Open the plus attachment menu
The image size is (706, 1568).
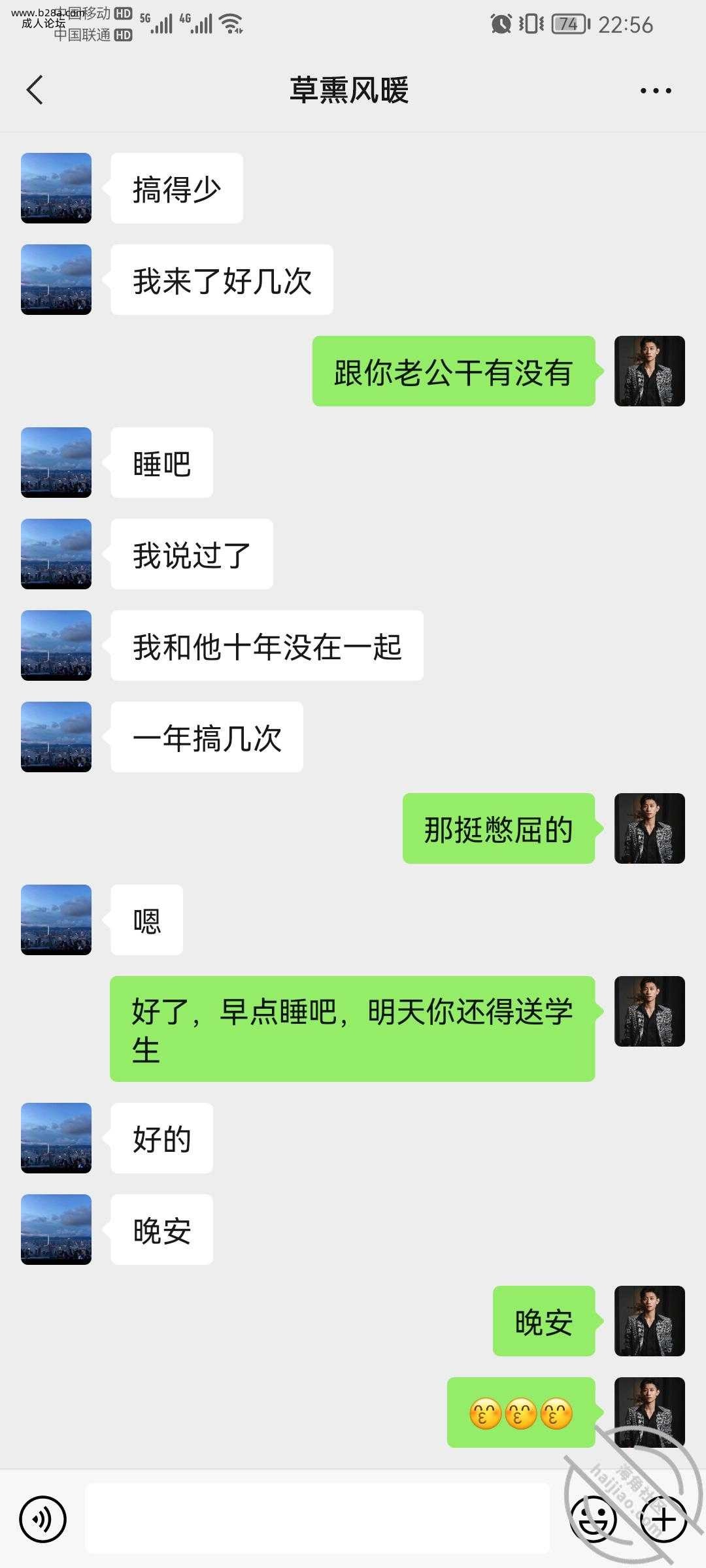tap(664, 1519)
